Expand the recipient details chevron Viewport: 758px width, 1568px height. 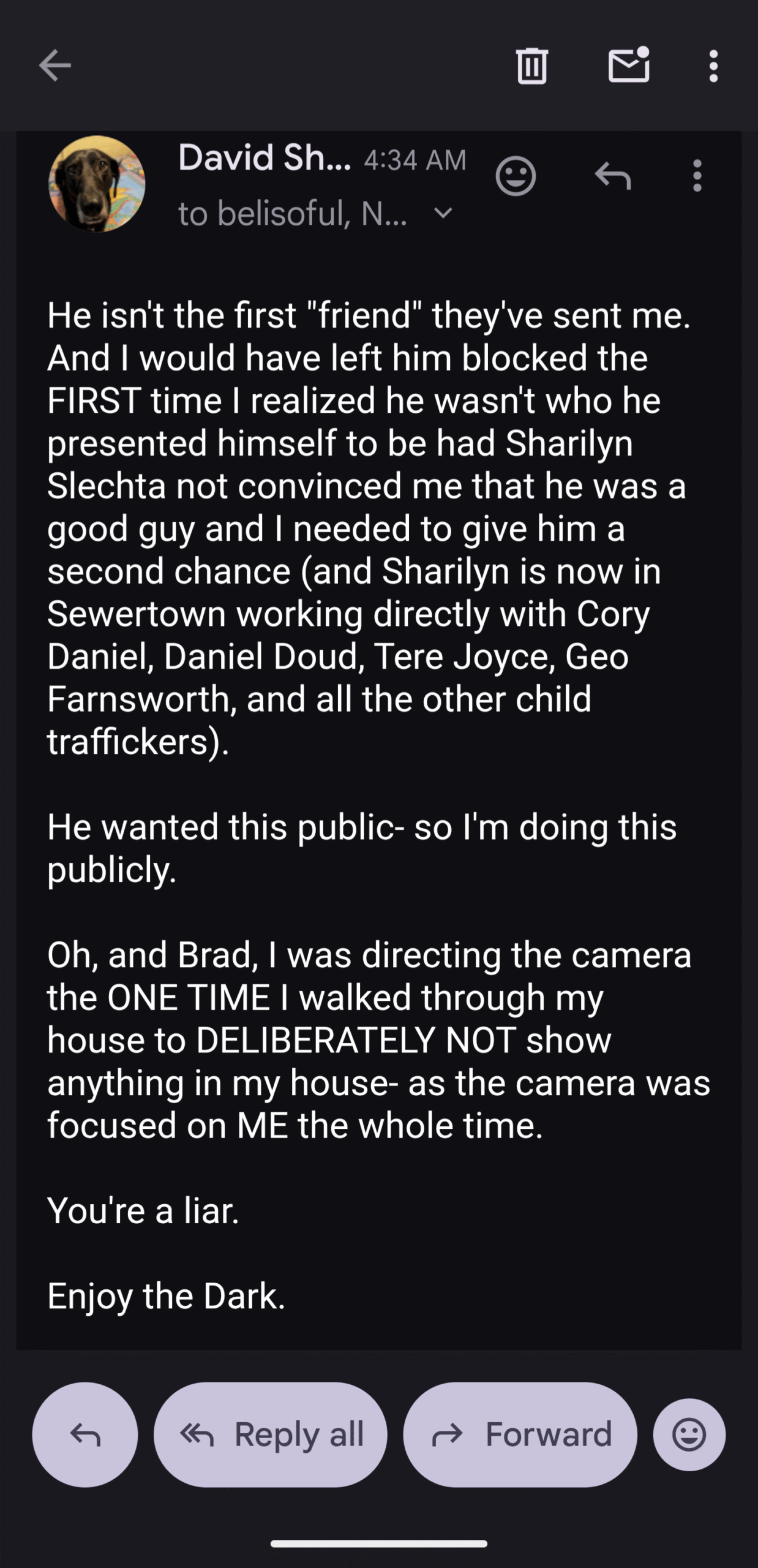[443, 213]
